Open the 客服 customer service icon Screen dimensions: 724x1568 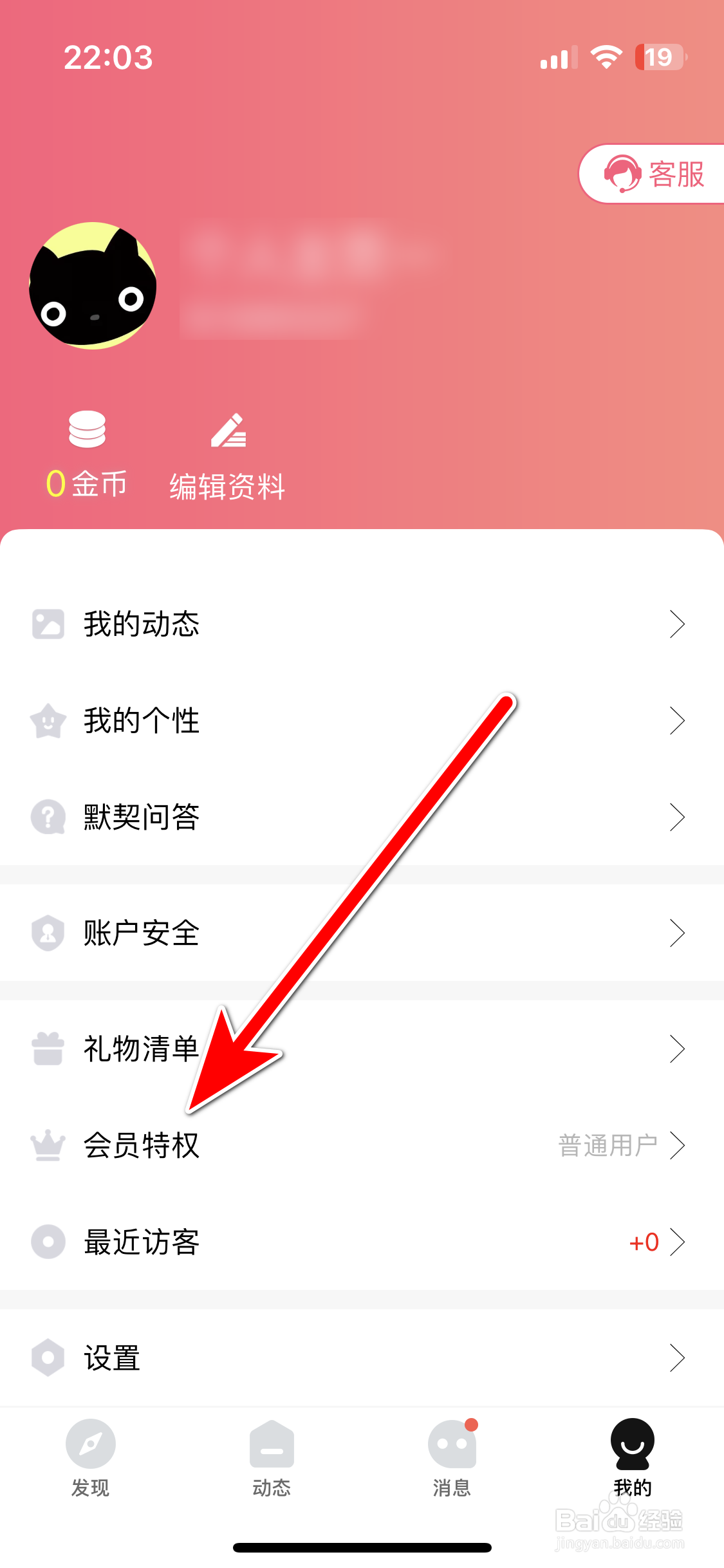pyautogui.click(x=622, y=173)
